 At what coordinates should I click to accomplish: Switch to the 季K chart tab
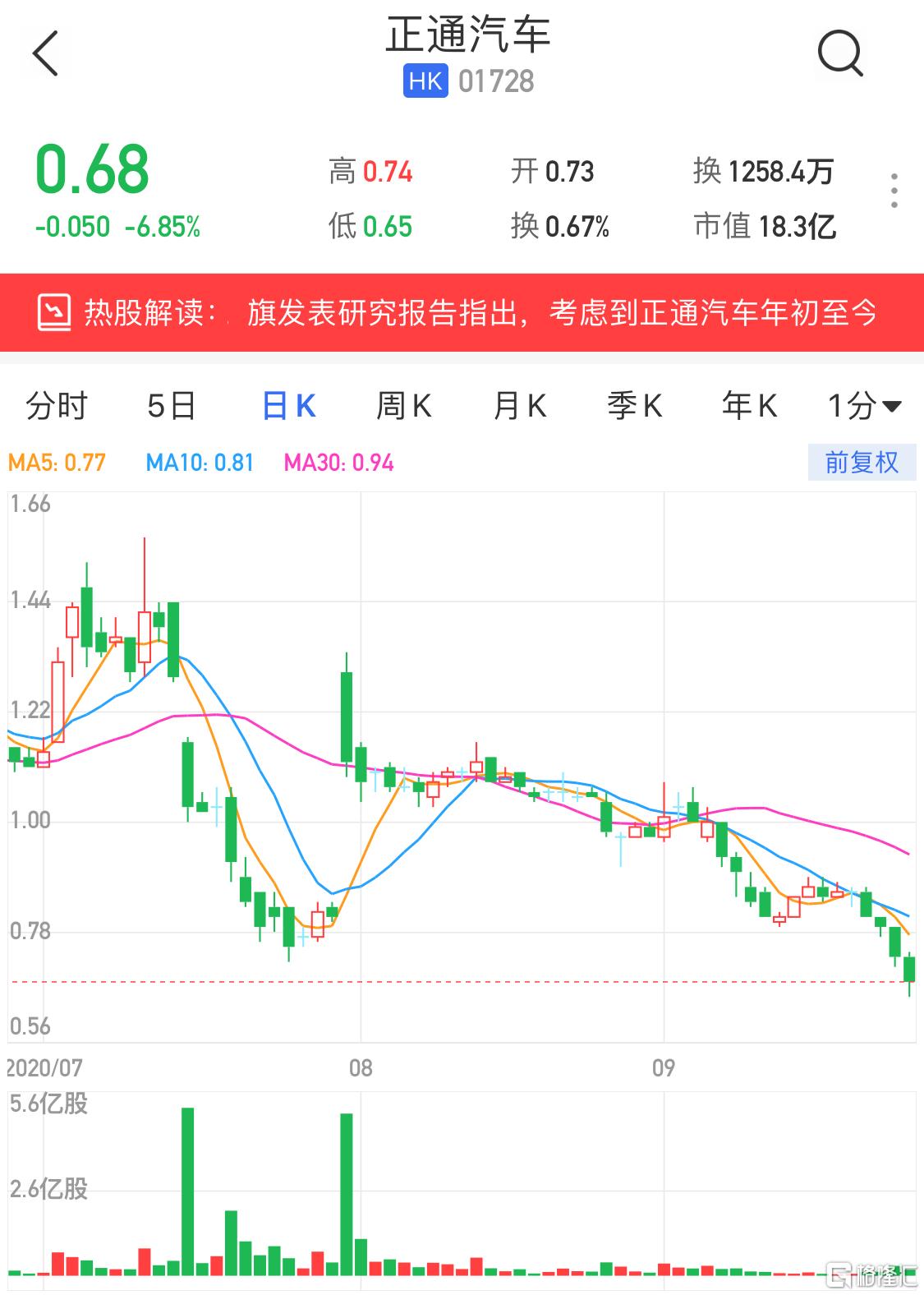tap(634, 406)
